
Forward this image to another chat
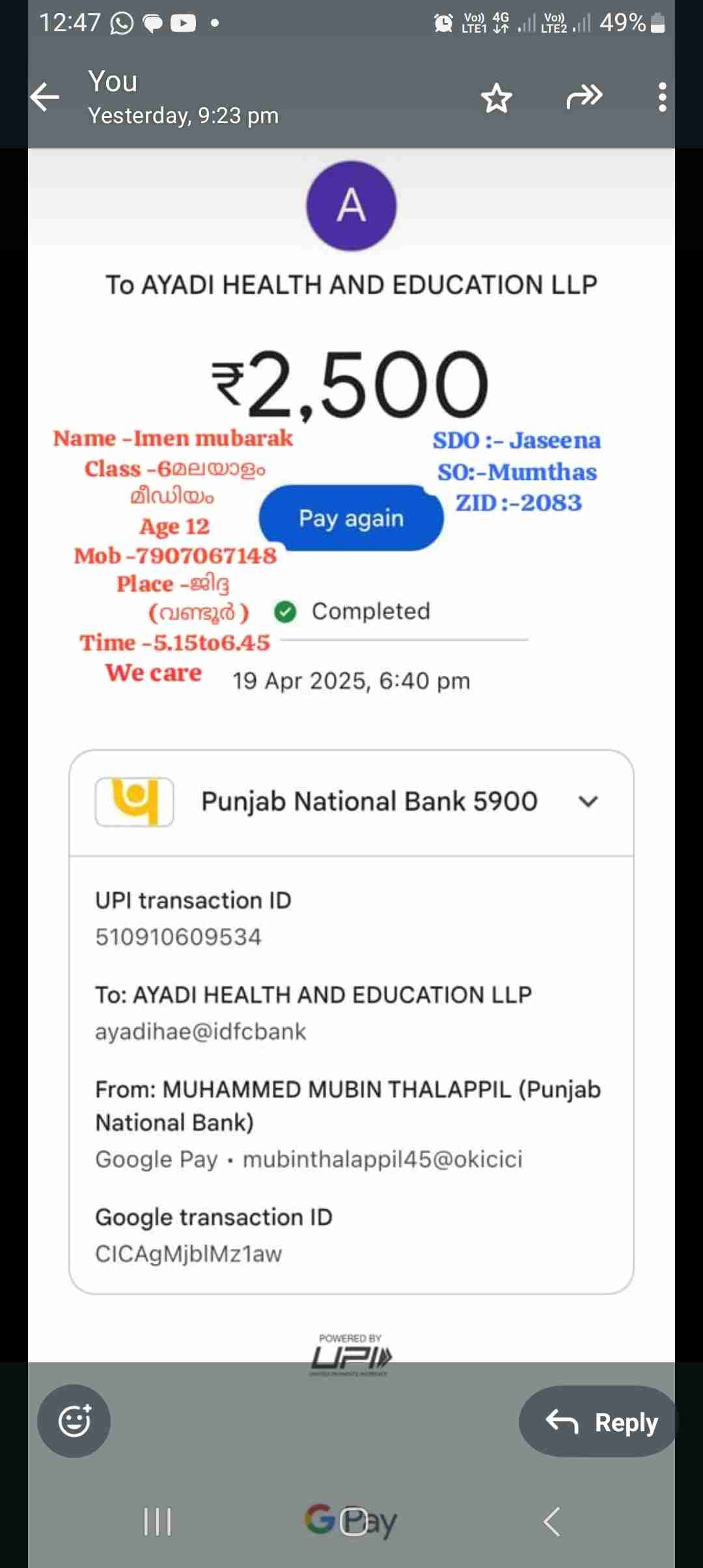click(x=584, y=98)
